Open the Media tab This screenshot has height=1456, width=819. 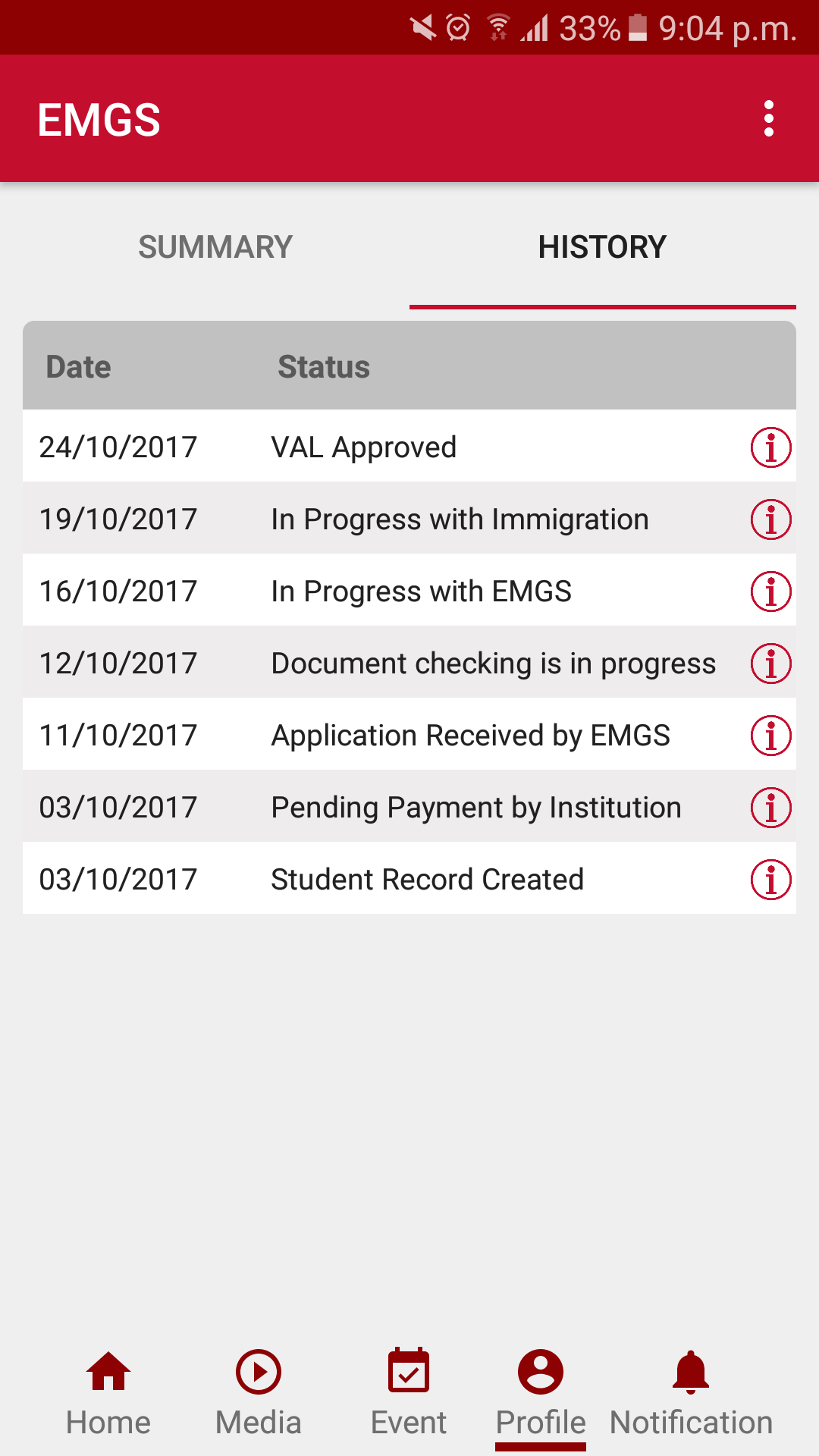pyautogui.click(x=259, y=1394)
